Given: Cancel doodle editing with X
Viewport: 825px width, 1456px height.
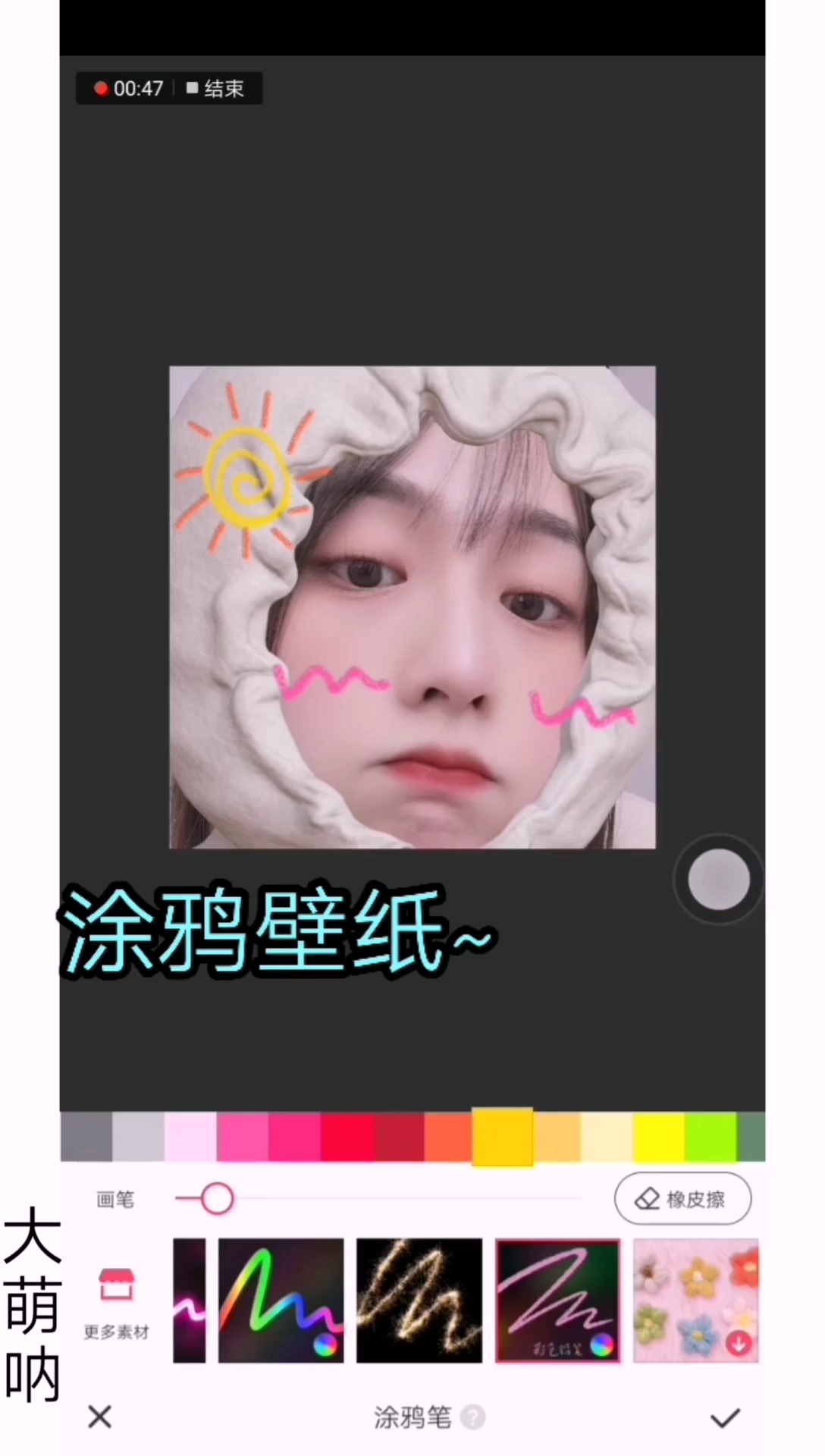Looking at the screenshot, I should click(x=100, y=1417).
